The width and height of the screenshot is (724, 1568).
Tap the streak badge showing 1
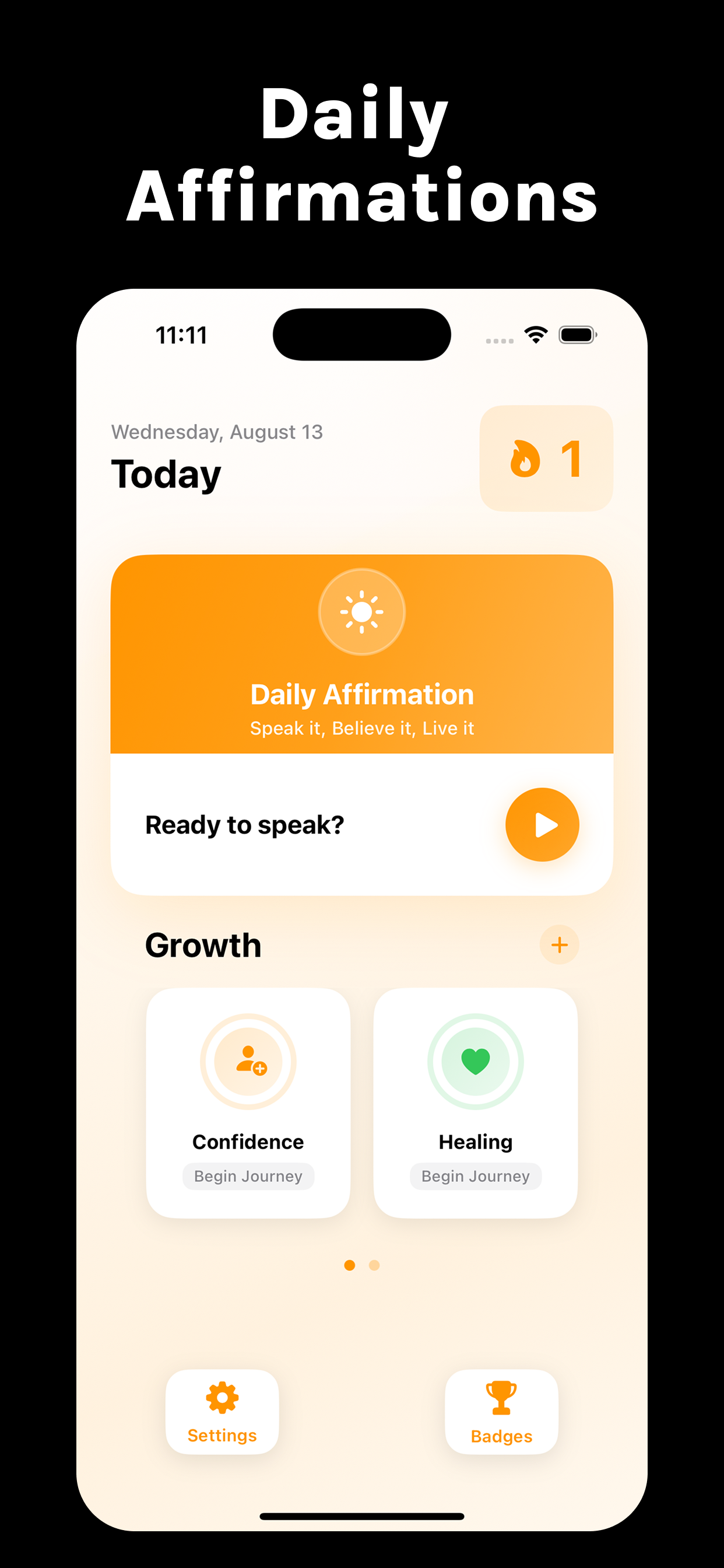546,459
